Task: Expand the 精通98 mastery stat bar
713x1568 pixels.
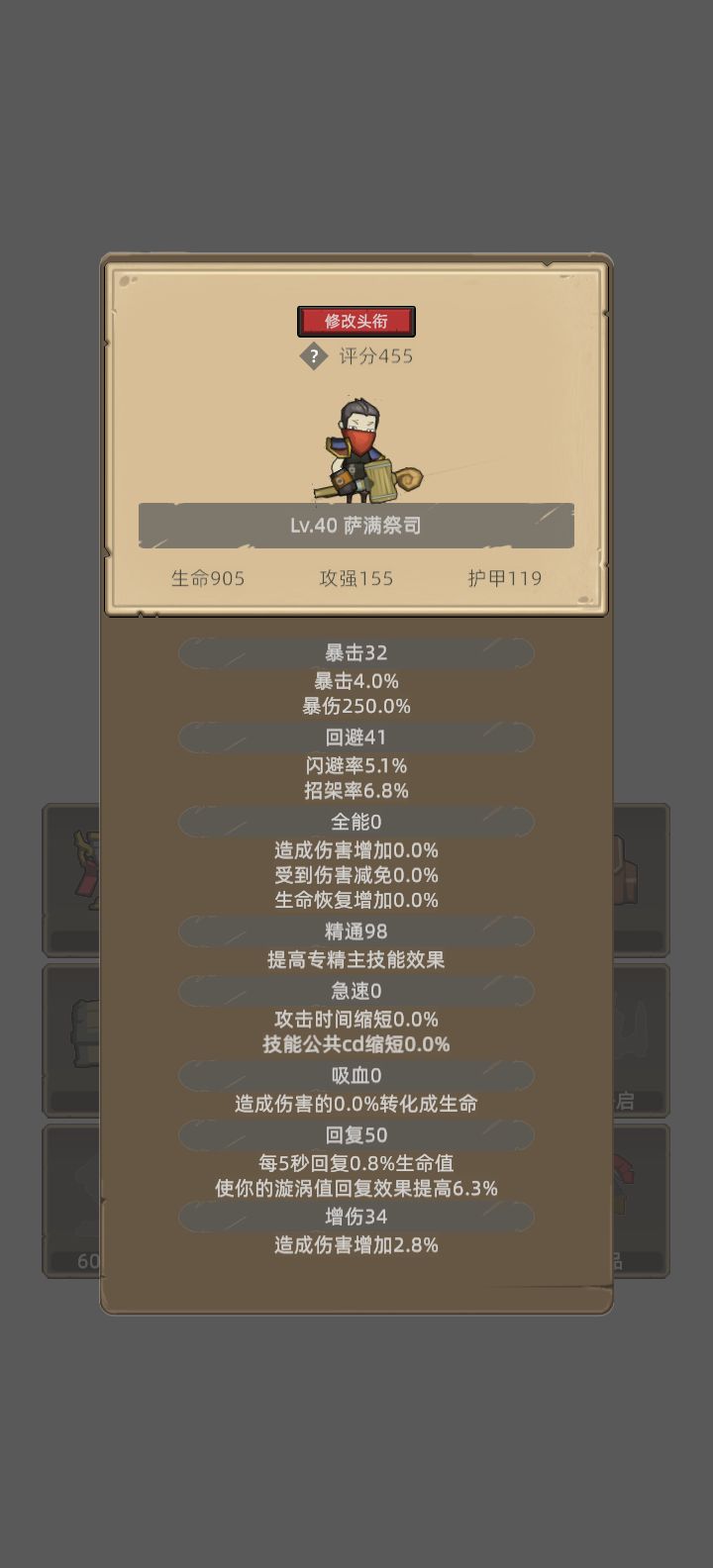Action: click(x=355, y=931)
